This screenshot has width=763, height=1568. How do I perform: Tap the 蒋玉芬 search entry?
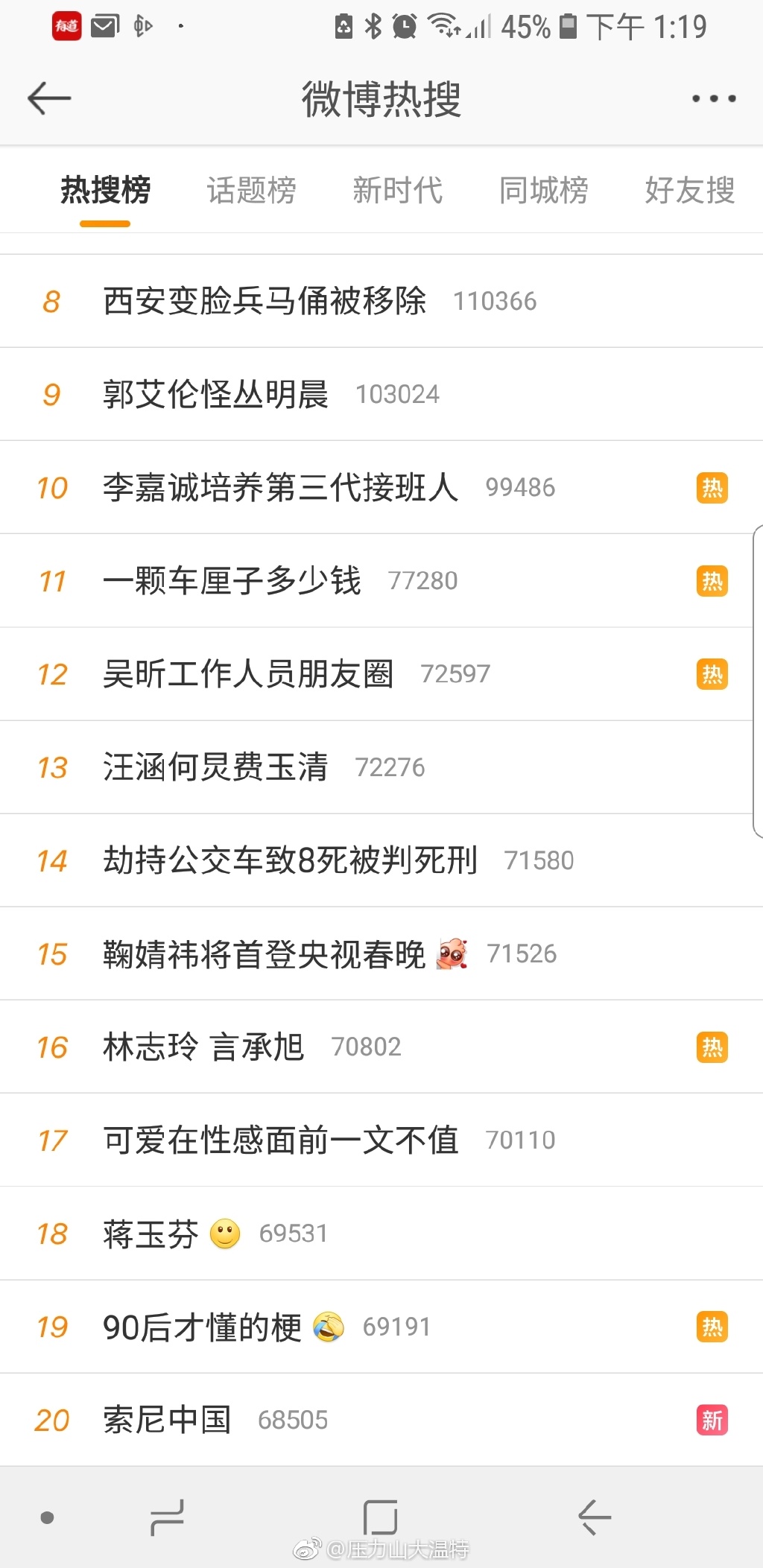coord(381,1234)
